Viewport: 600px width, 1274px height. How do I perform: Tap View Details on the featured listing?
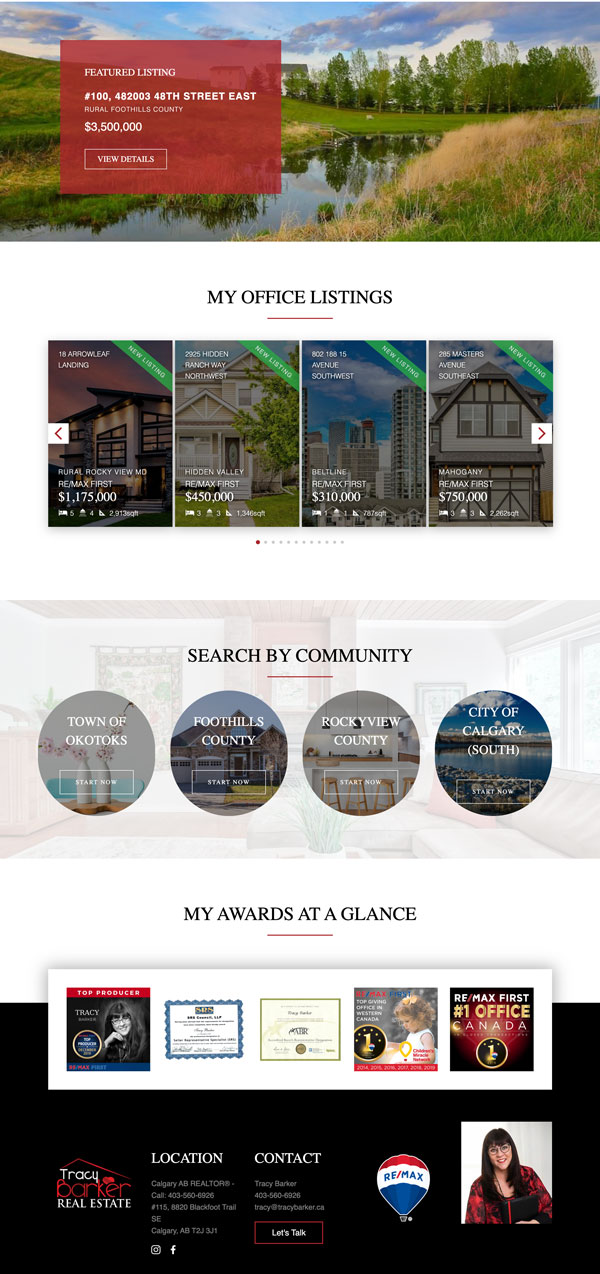125,159
